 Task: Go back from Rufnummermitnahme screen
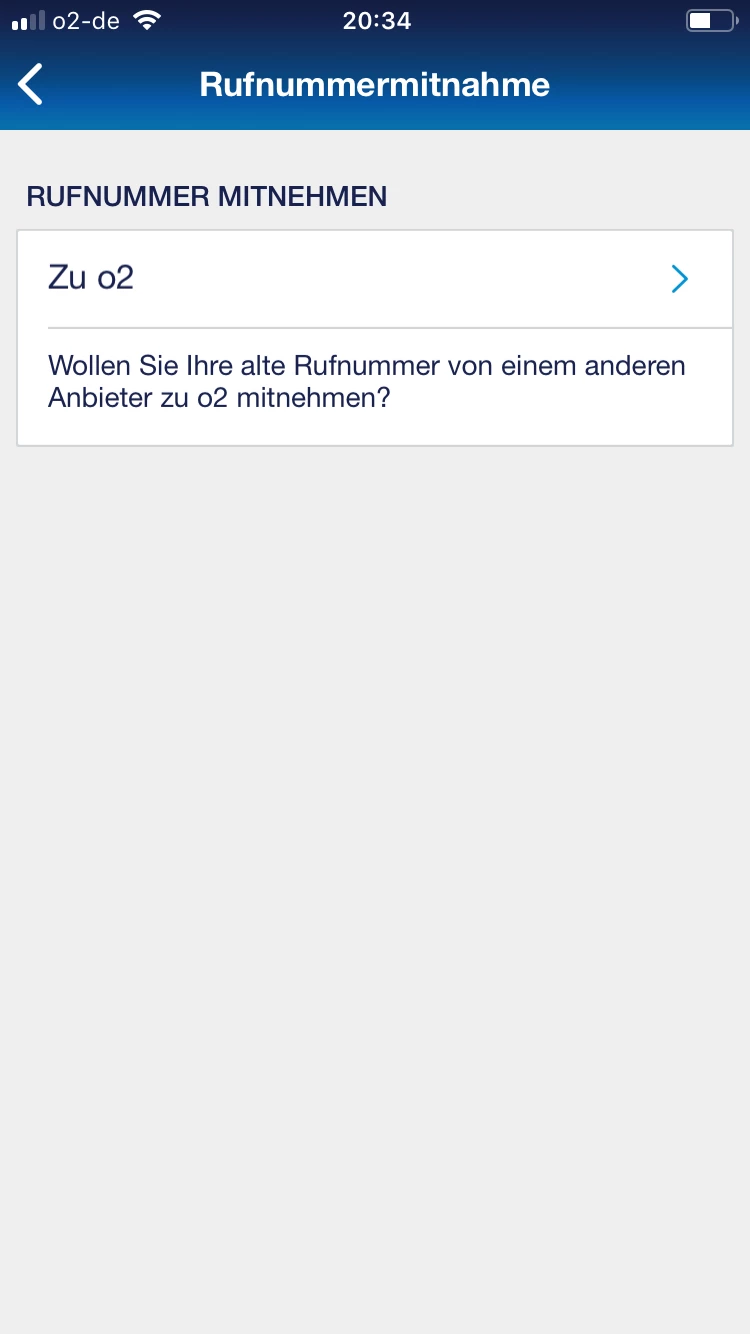(32, 84)
